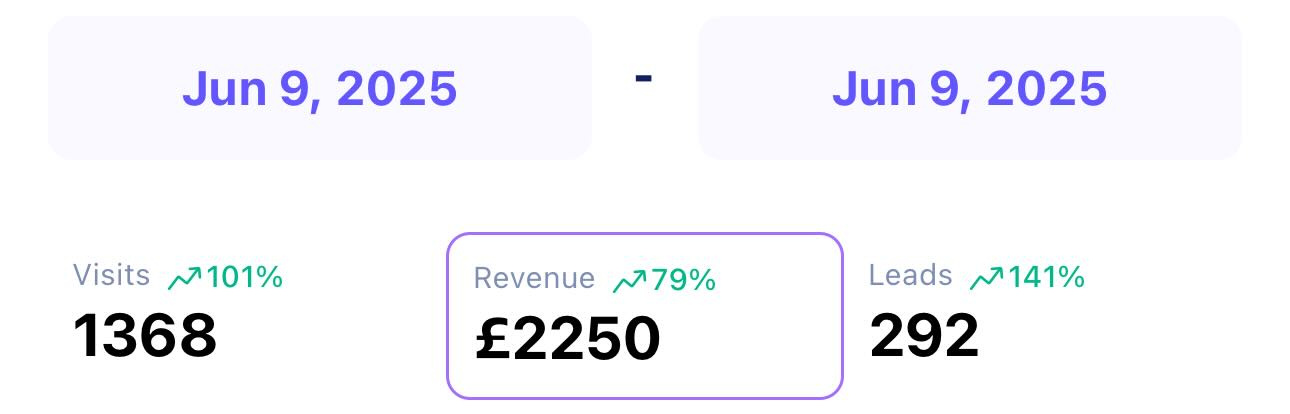Image resolution: width=1290 pixels, height=414 pixels.
Task: Open the start date picker
Action: coord(319,88)
